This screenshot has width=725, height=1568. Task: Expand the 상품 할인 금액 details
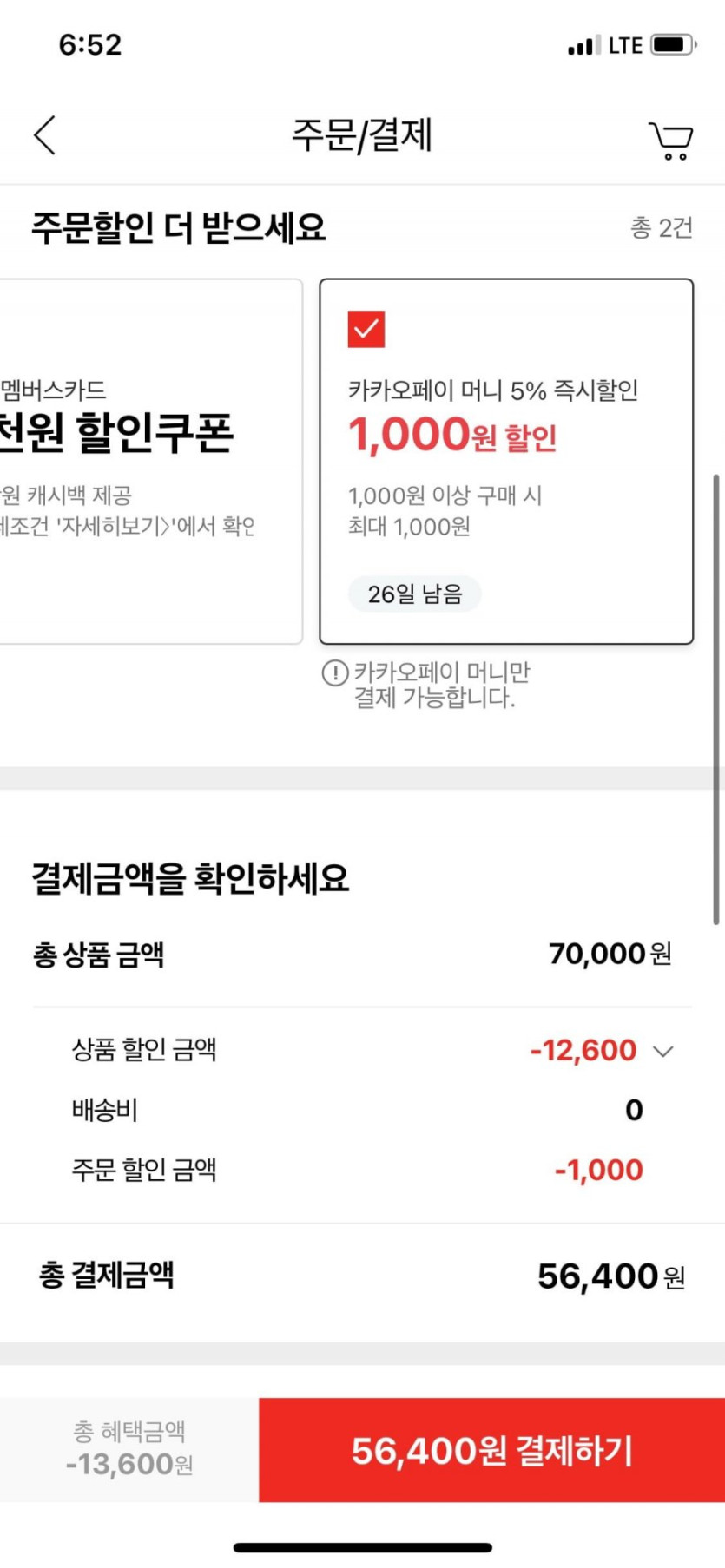tap(662, 1051)
